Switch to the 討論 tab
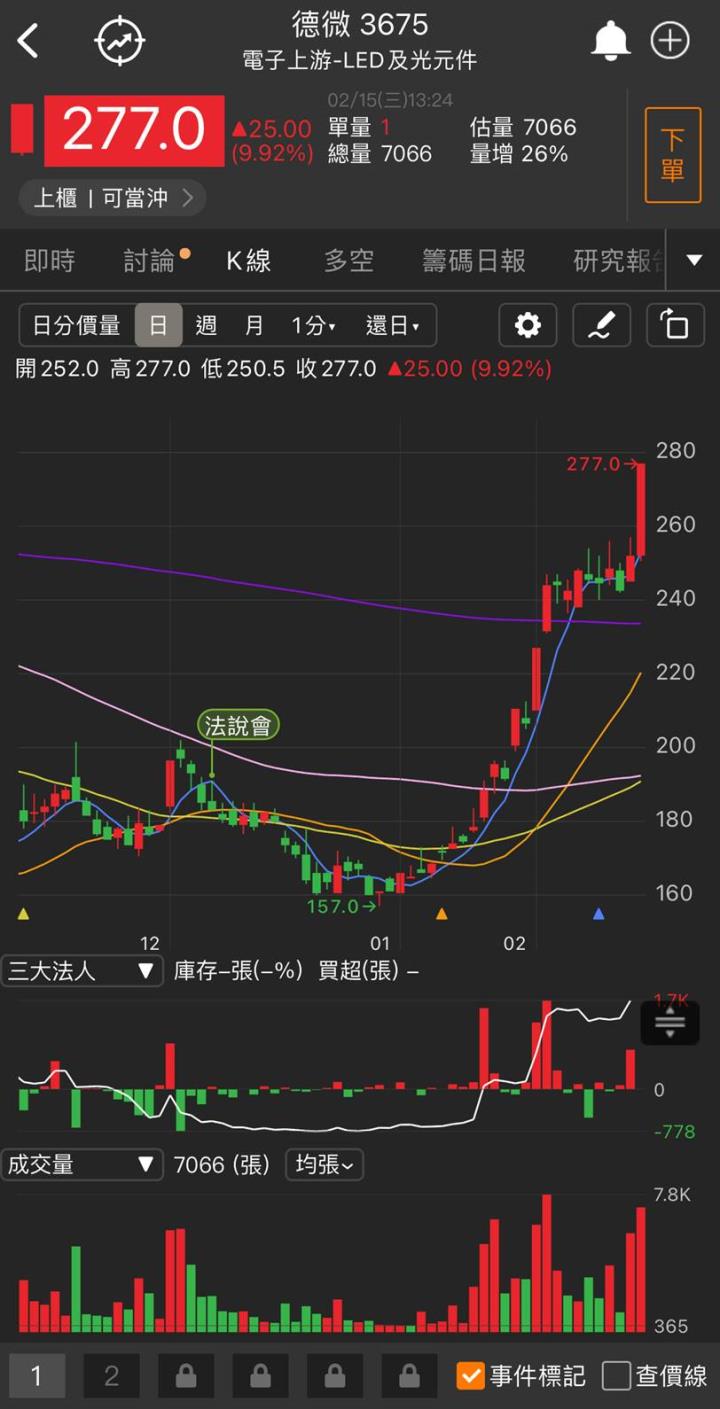Viewport: 720px width, 1409px height. [150, 261]
